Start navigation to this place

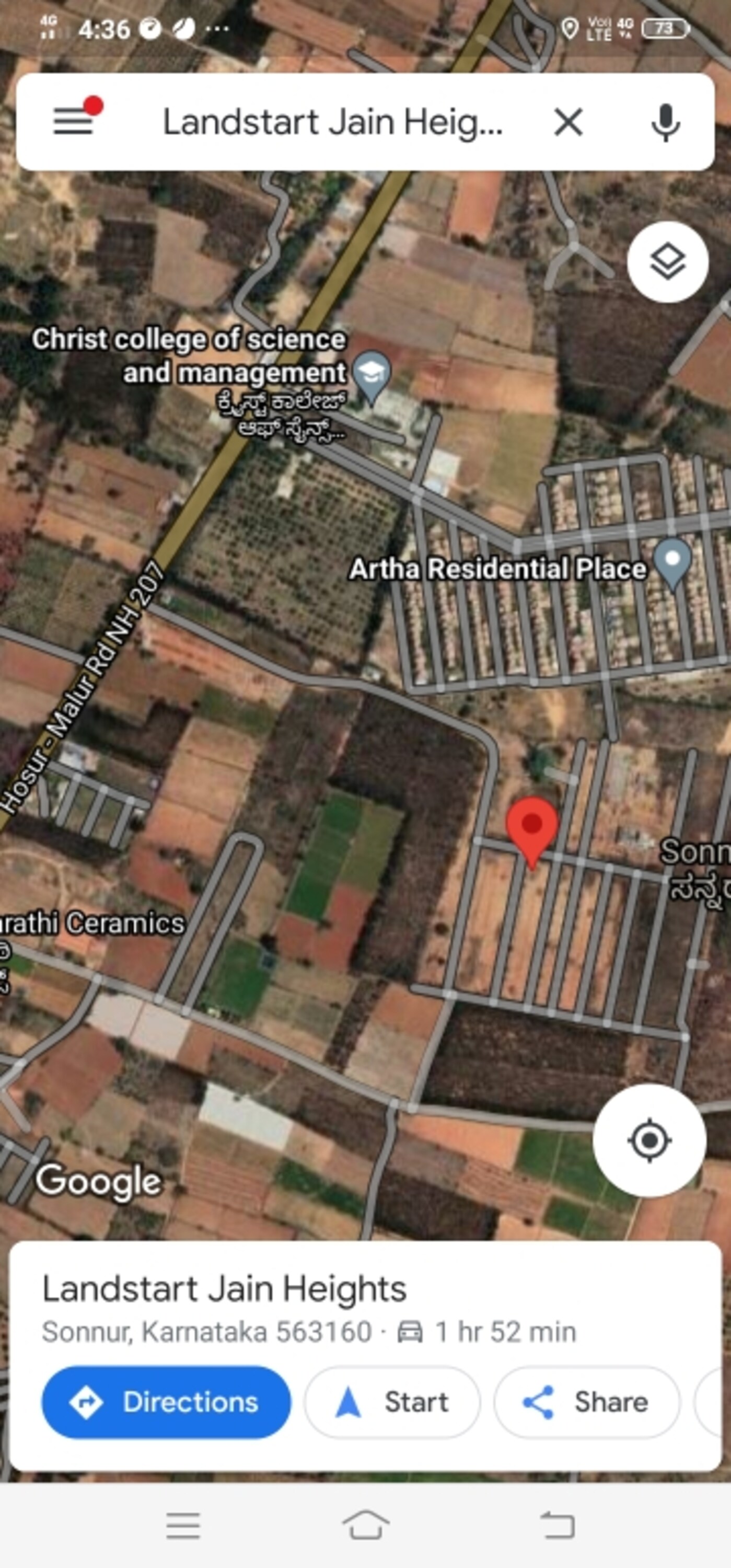tap(392, 1402)
